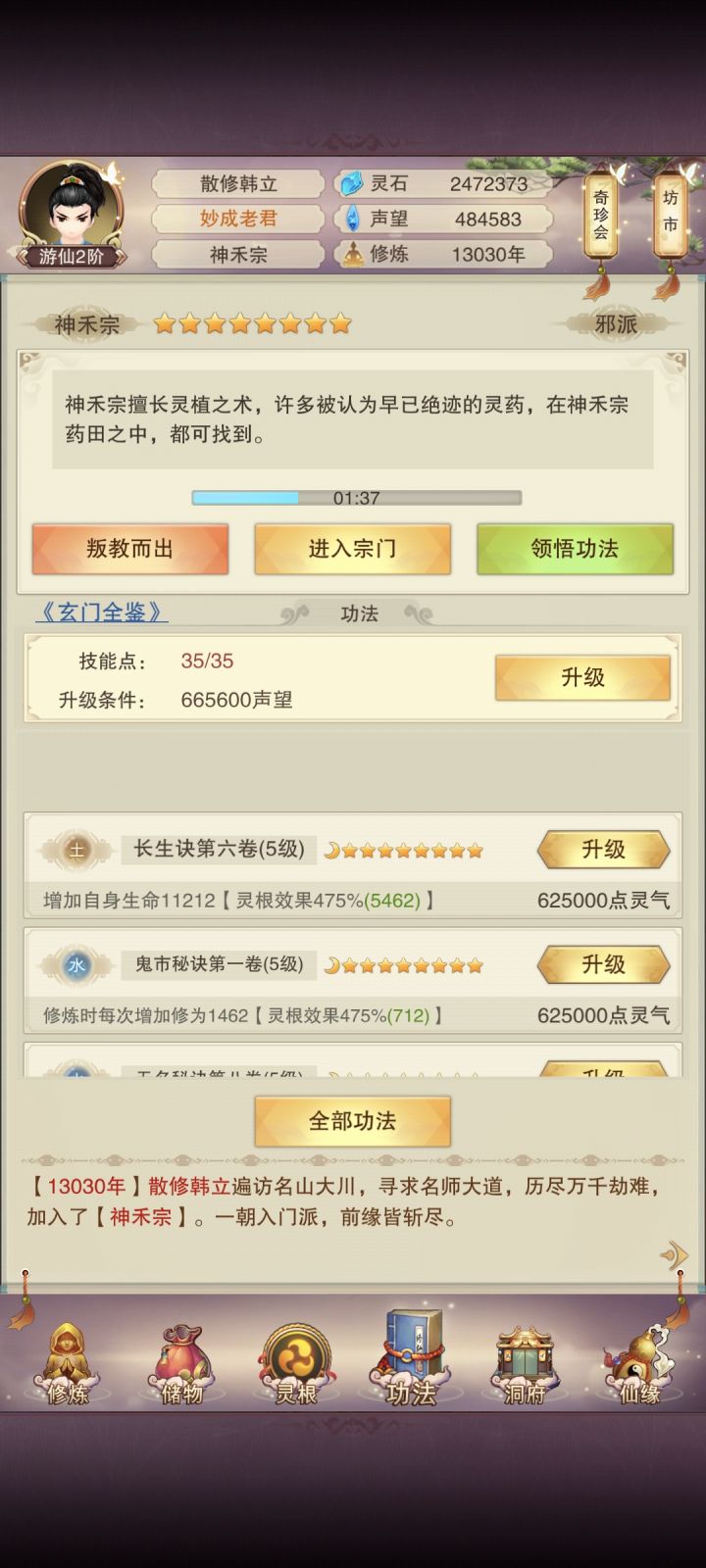The width and height of the screenshot is (706, 1568).
Task: Click the 修炼 buddha year icon
Action: pyautogui.click(x=354, y=255)
